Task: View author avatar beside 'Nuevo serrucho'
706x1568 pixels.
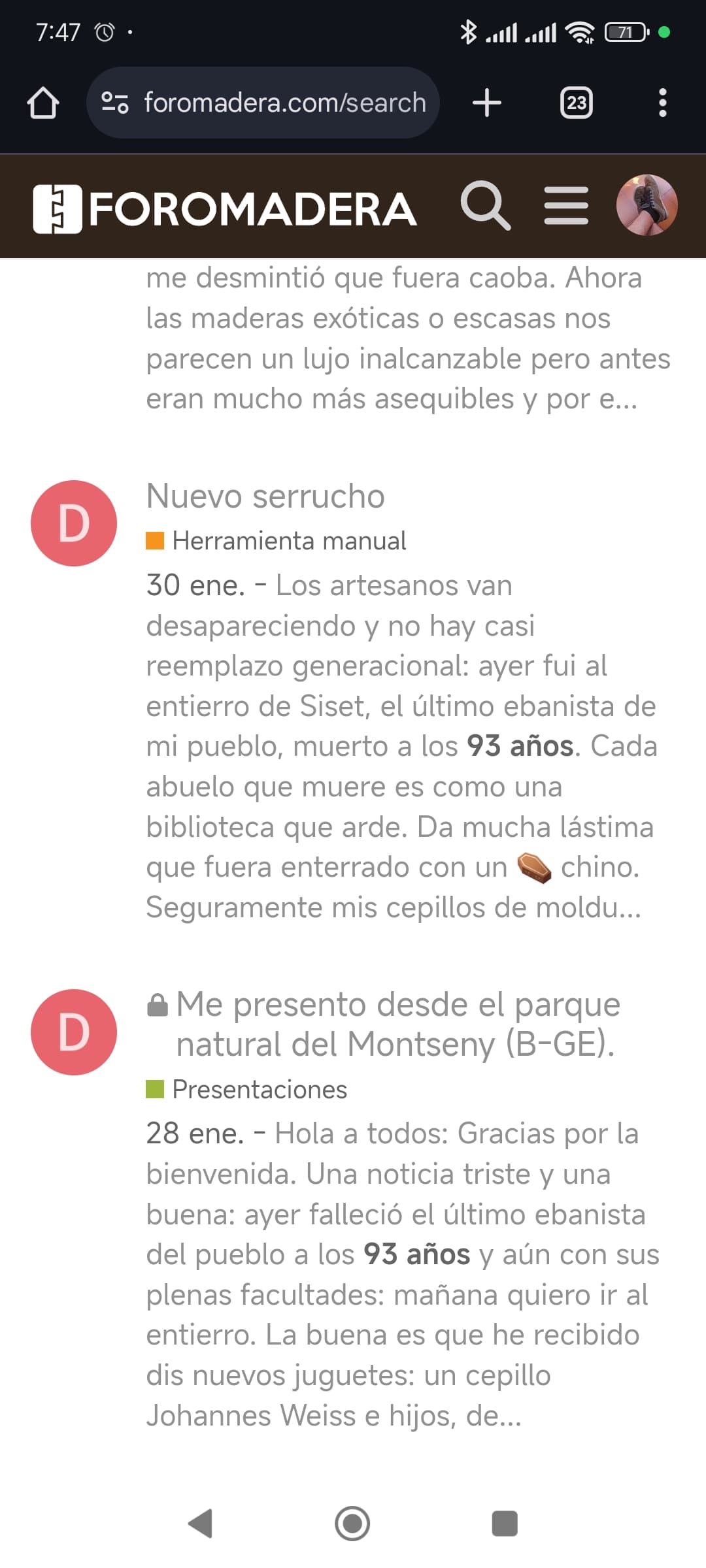Action: click(74, 523)
